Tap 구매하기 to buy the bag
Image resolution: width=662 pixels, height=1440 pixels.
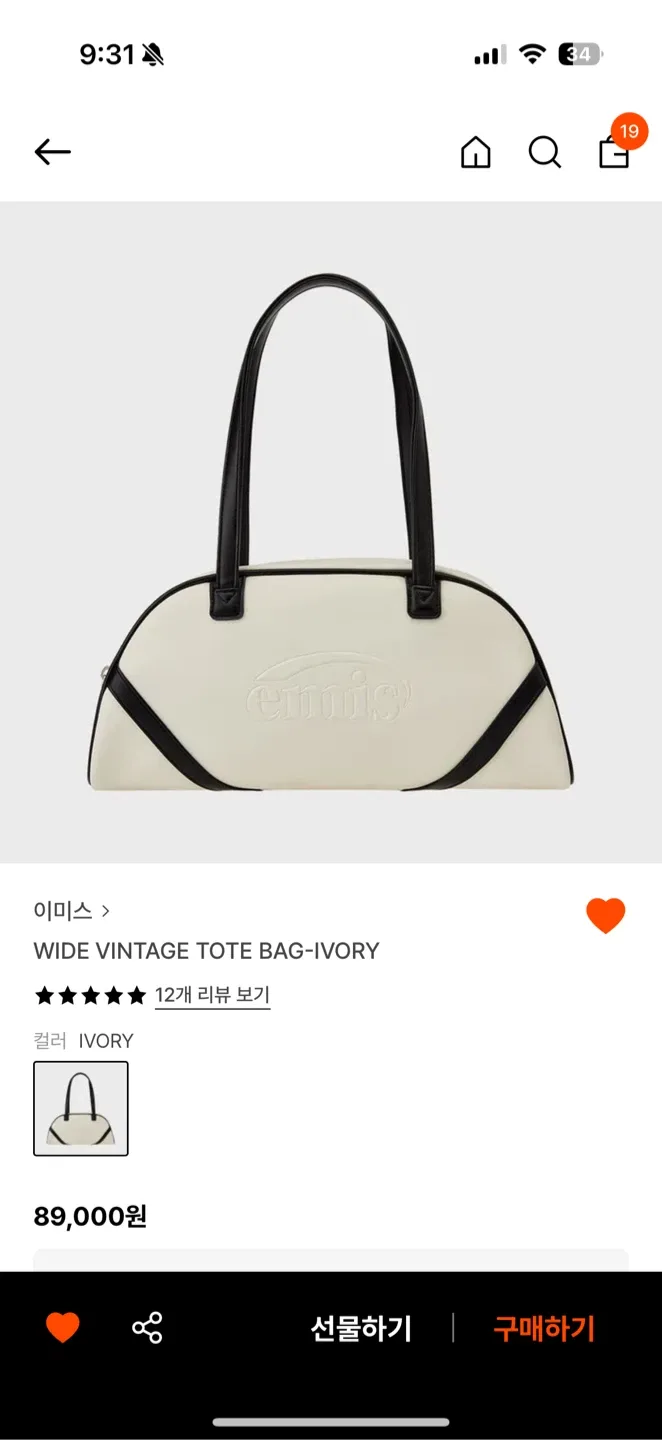click(x=544, y=1328)
